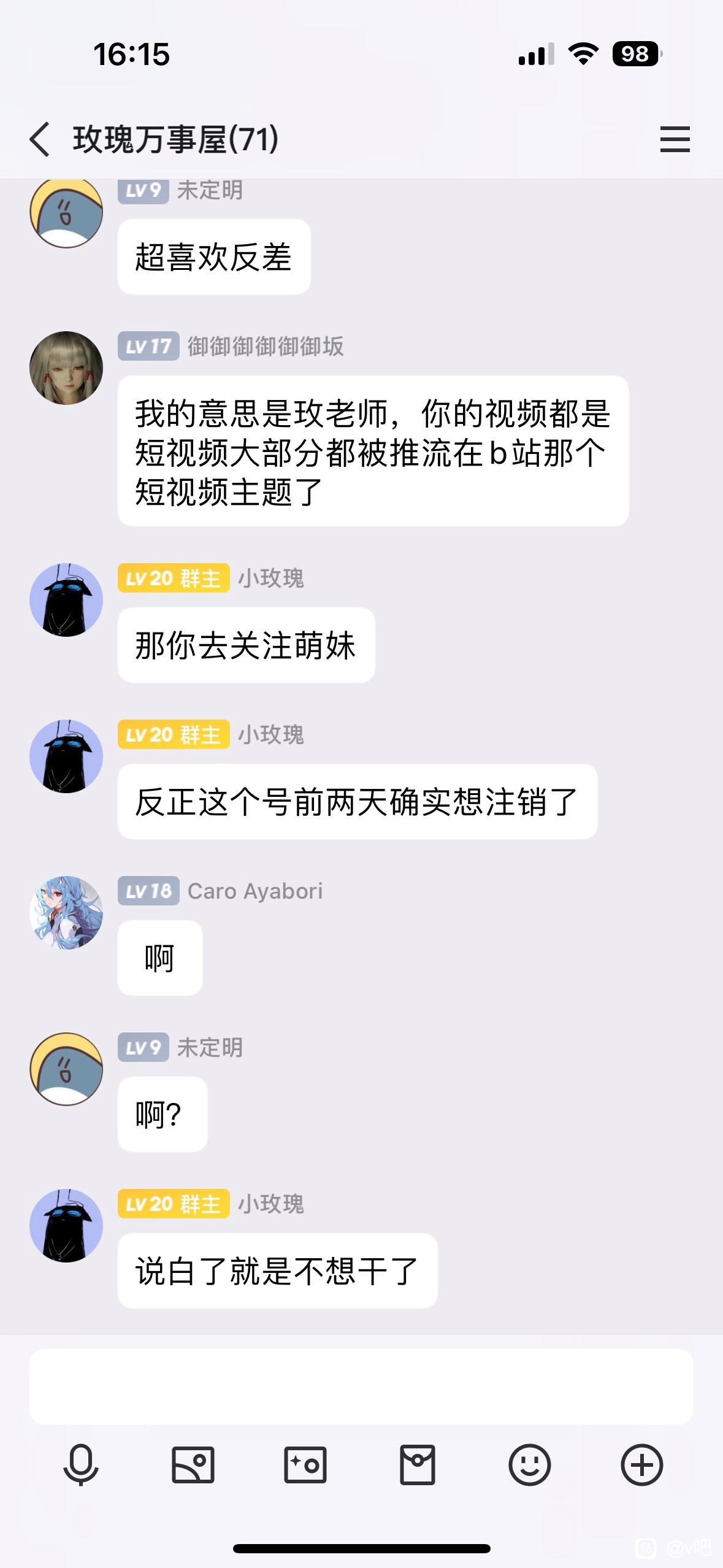
Task: Open avatar of 未定明 next to 啊？
Action: [66, 1069]
